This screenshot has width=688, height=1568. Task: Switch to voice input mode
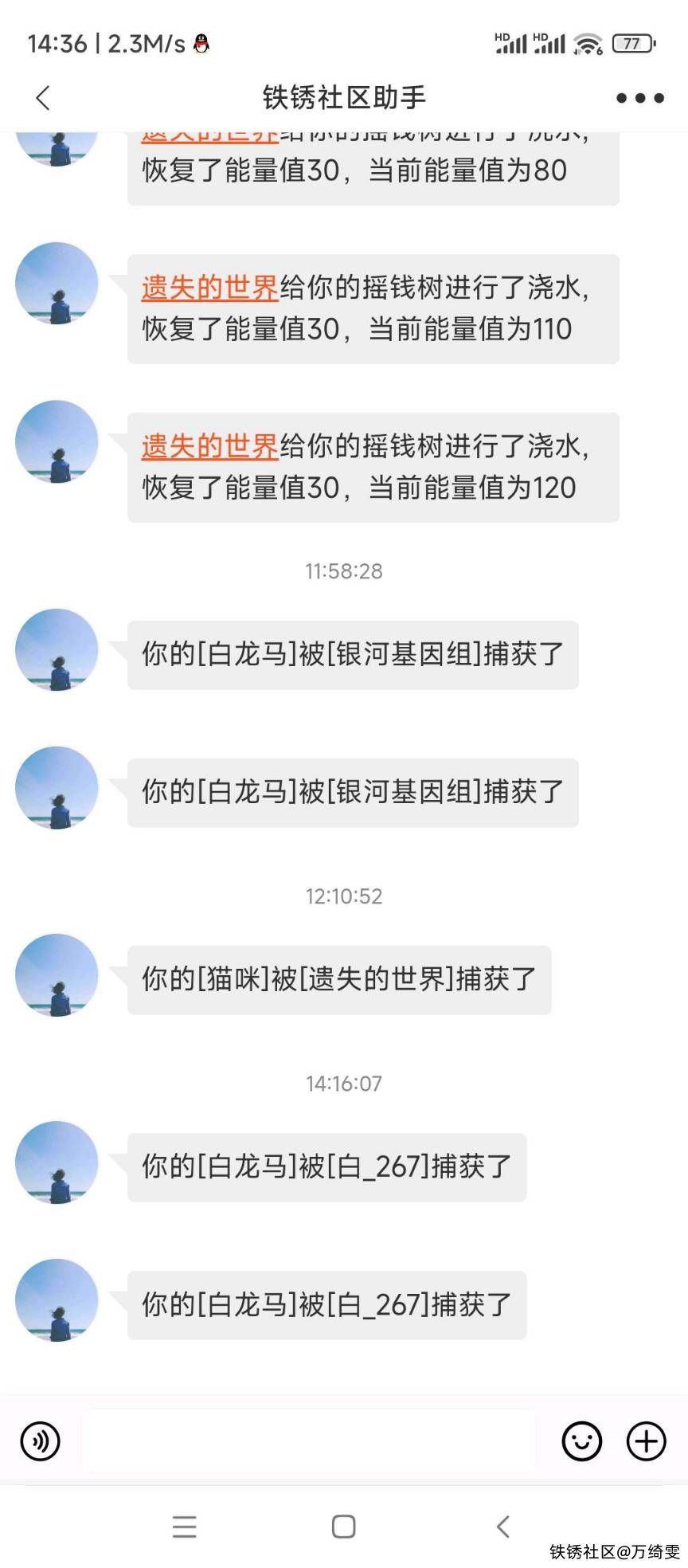point(40,1441)
